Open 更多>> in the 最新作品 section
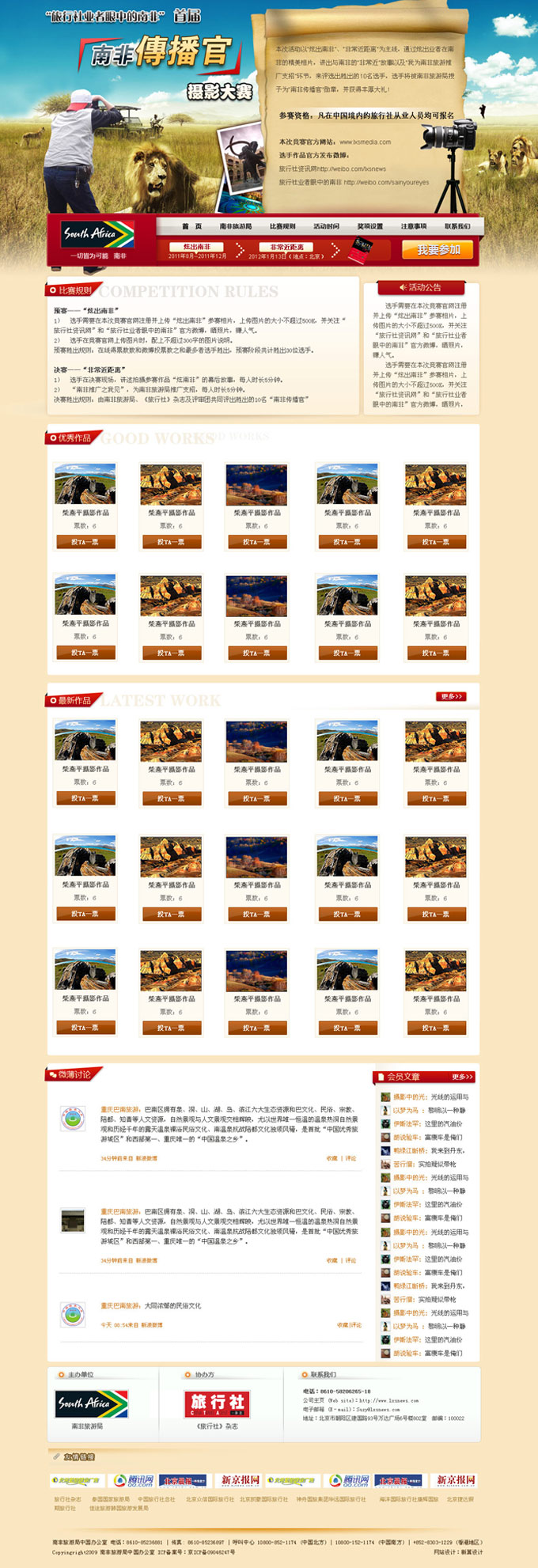The image size is (538, 1568). point(450,696)
